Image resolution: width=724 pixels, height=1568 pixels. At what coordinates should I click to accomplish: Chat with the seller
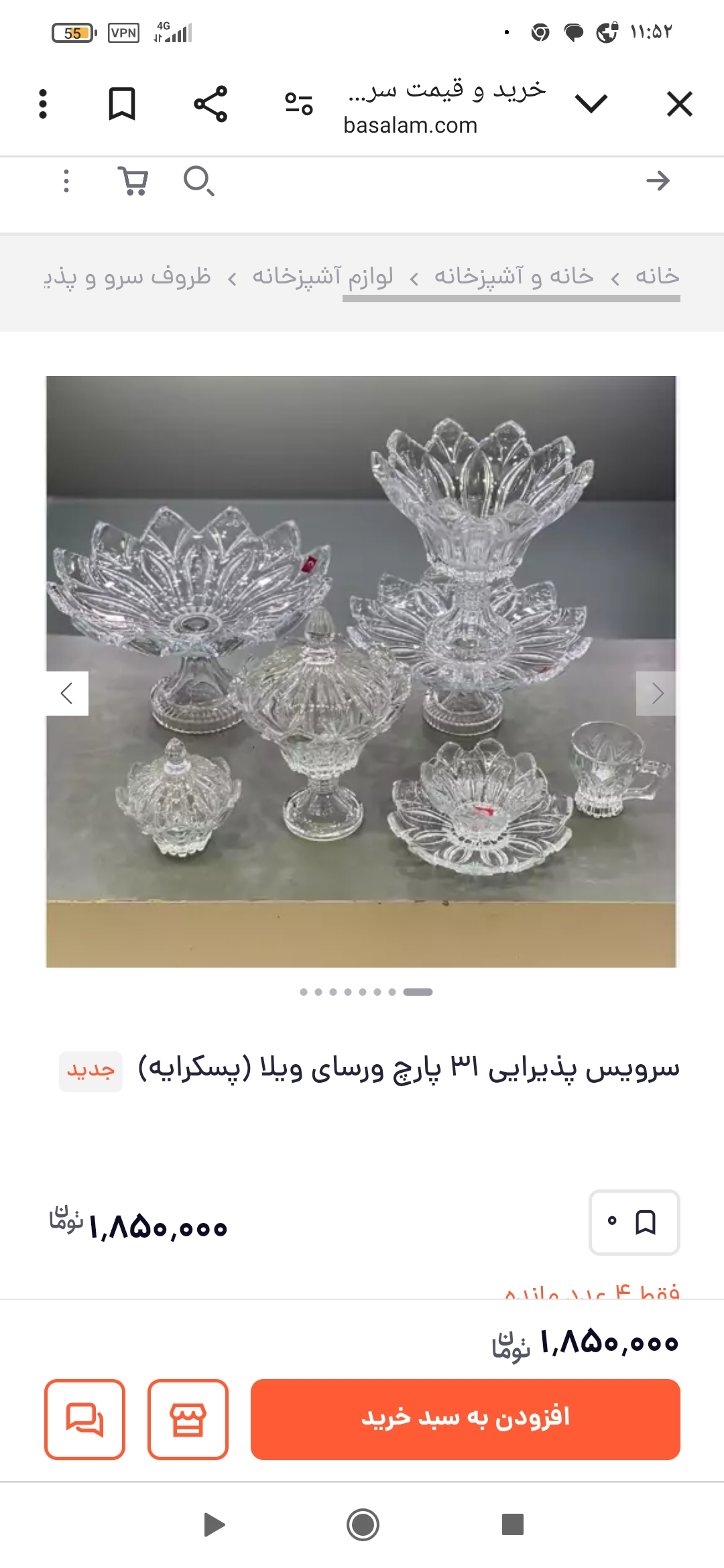tap(84, 1419)
